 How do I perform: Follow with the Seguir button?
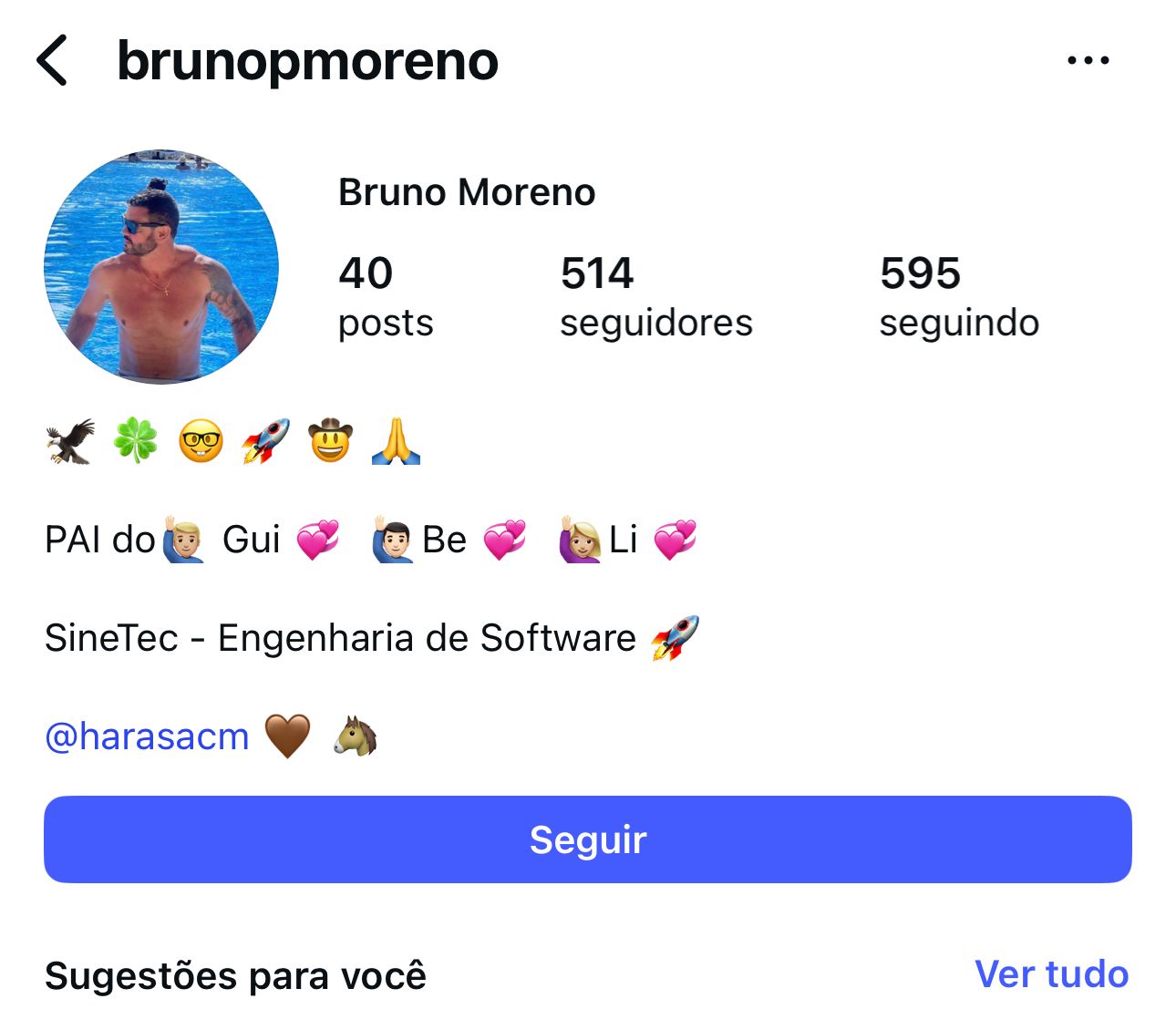[587, 839]
